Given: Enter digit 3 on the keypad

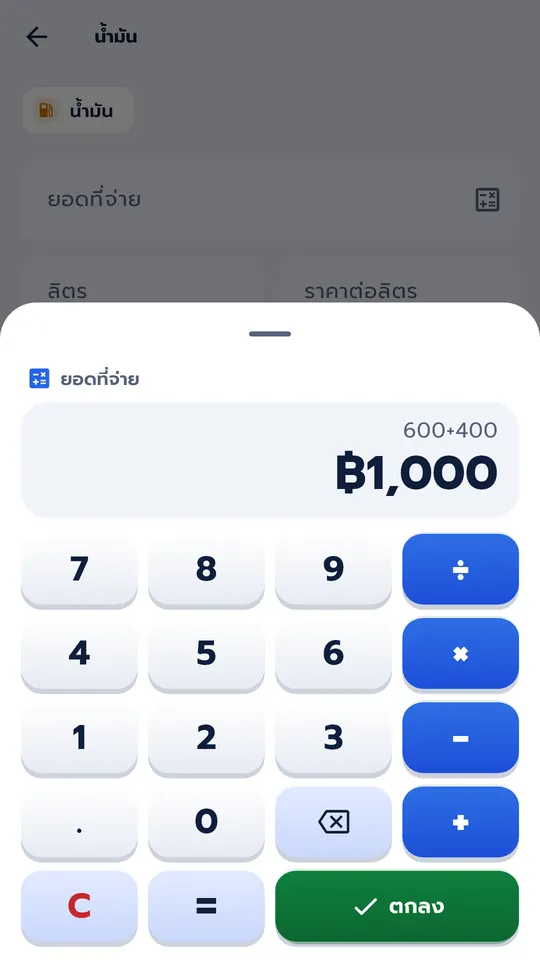Looking at the screenshot, I should (x=333, y=738).
